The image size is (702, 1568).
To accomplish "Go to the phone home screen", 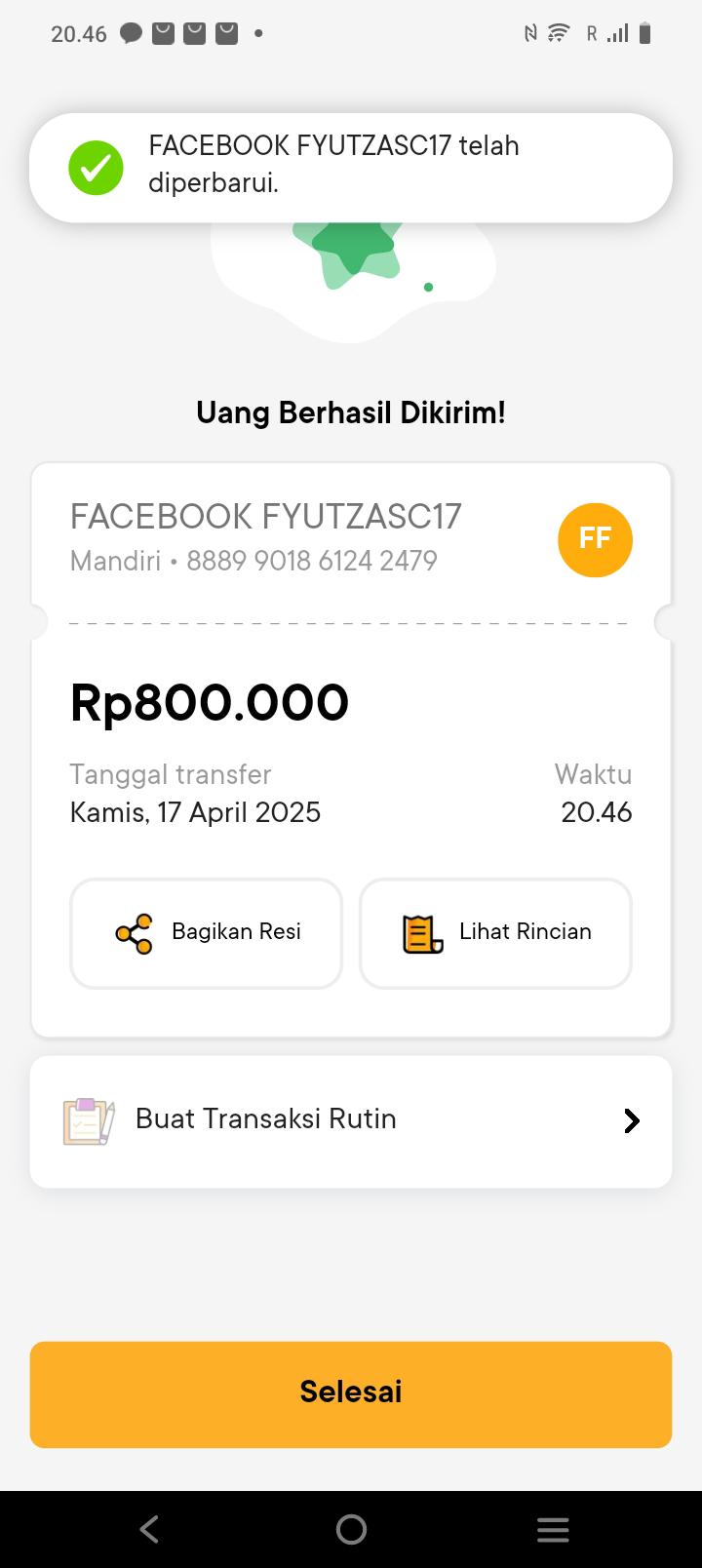I will pos(351,1529).
